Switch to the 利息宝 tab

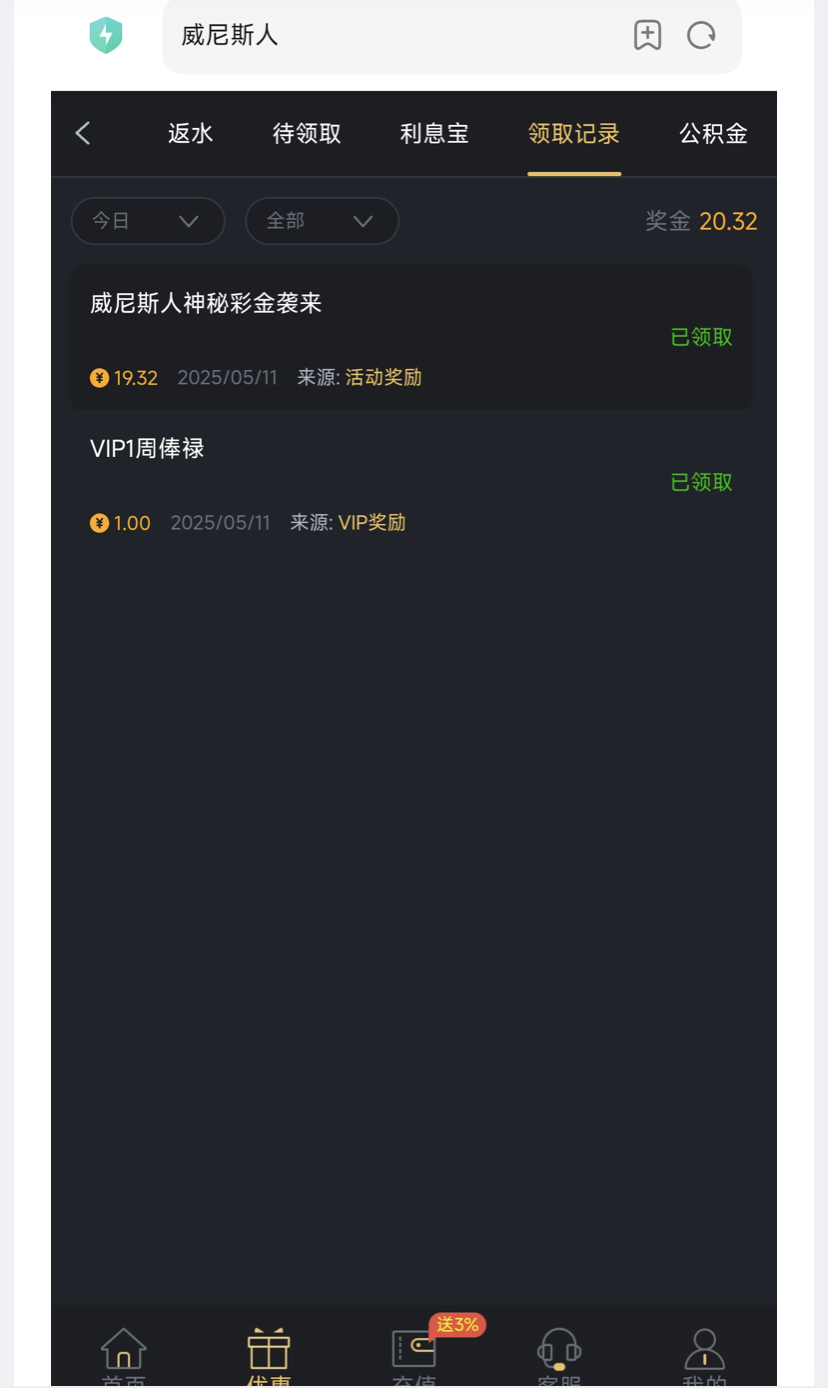(x=434, y=133)
